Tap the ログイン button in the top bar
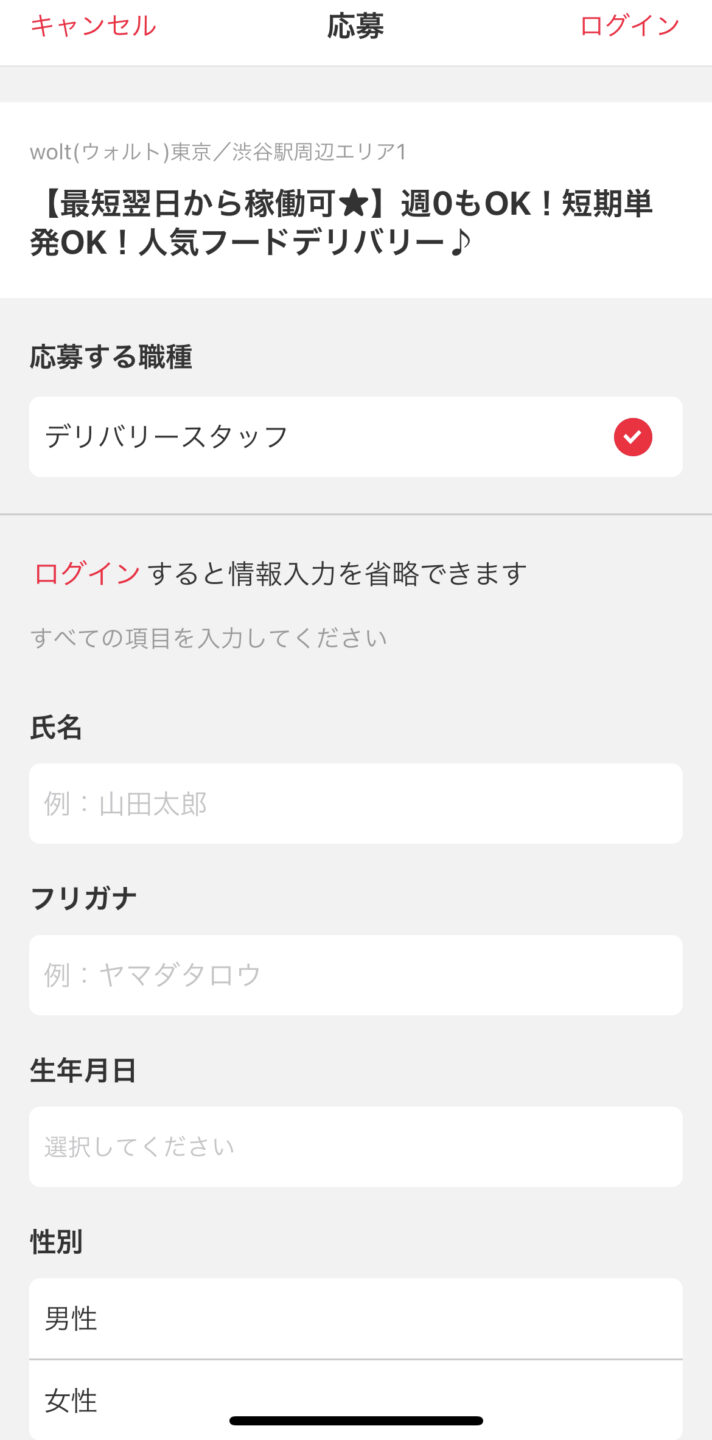This screenshot has height=1440, width=712. [630, 26]
